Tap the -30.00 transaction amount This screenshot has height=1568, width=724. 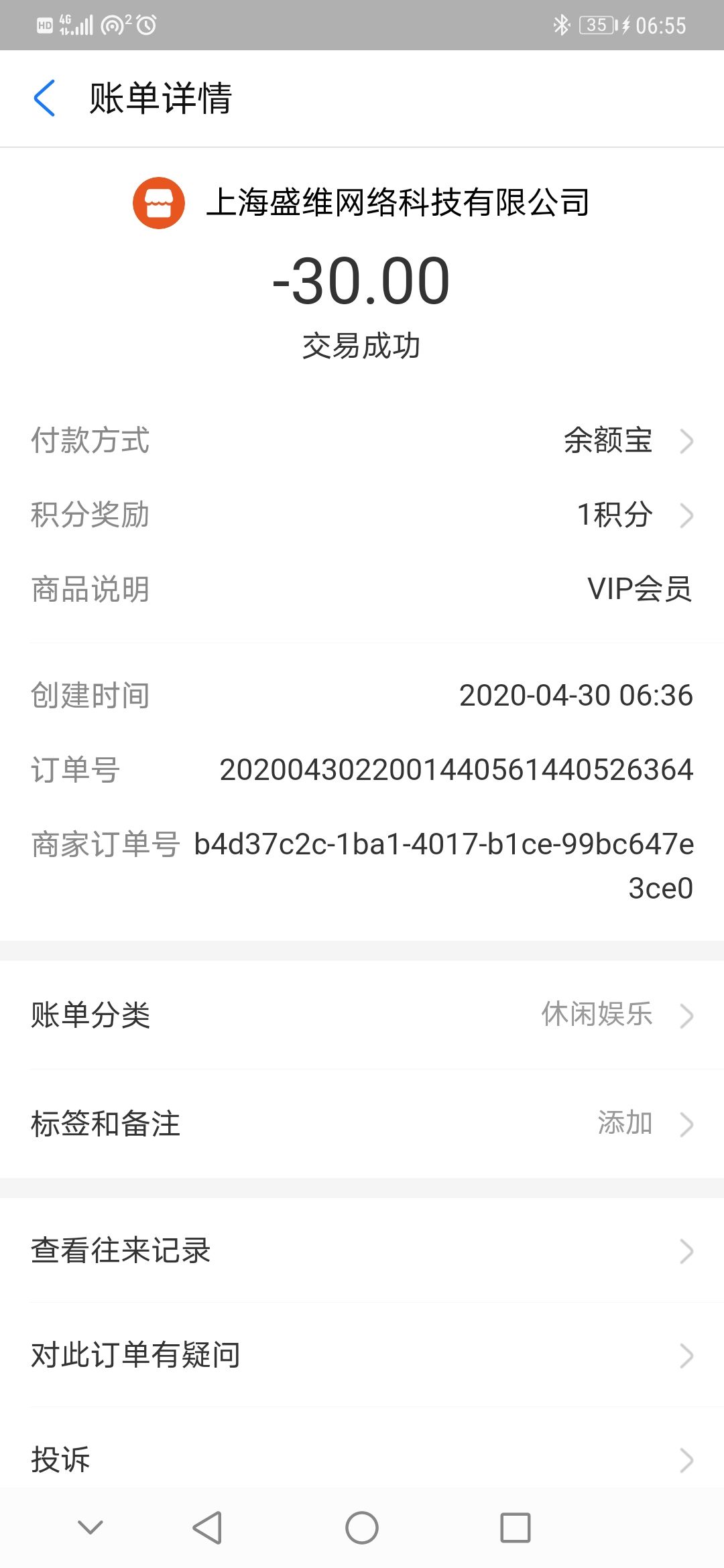tap(362, 281)
